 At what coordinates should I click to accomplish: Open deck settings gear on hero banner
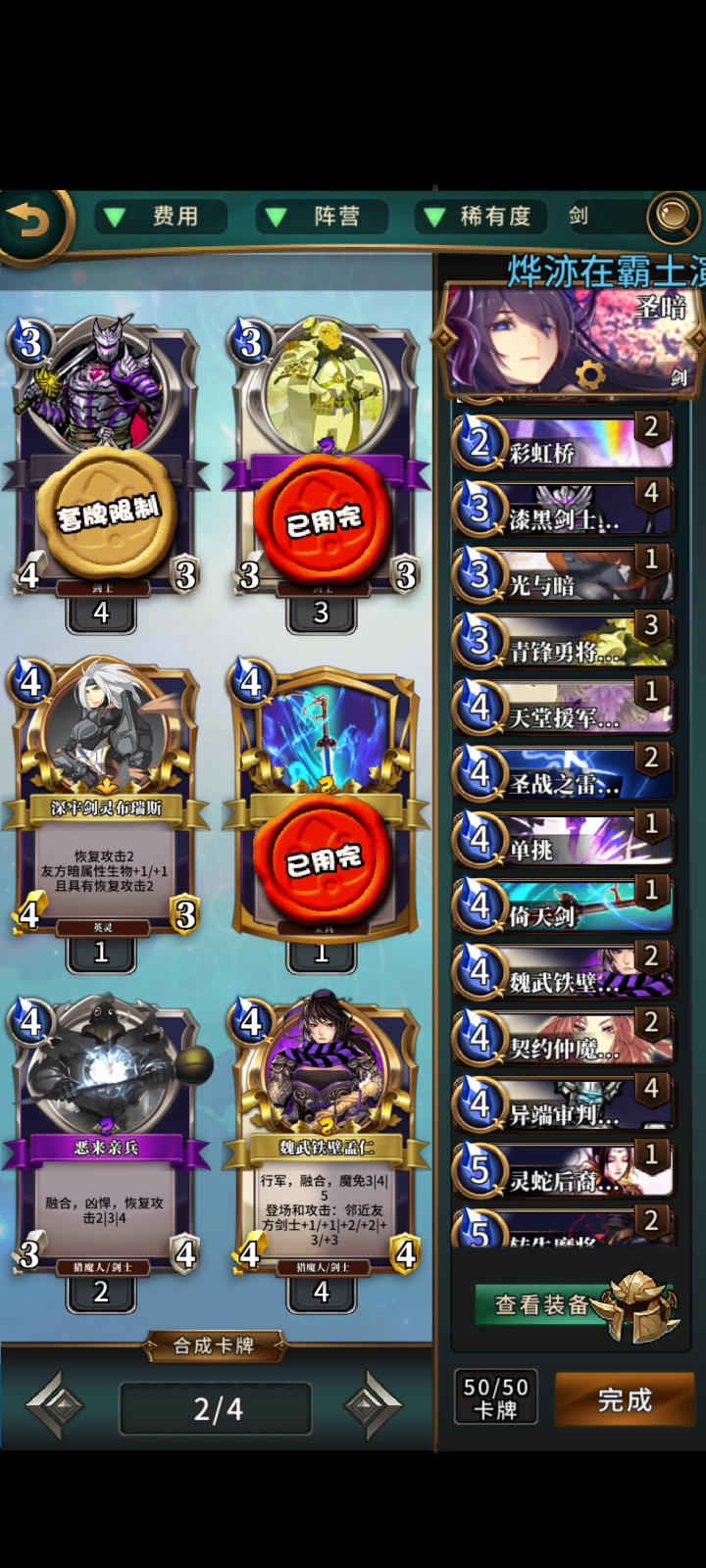(589, 374)
